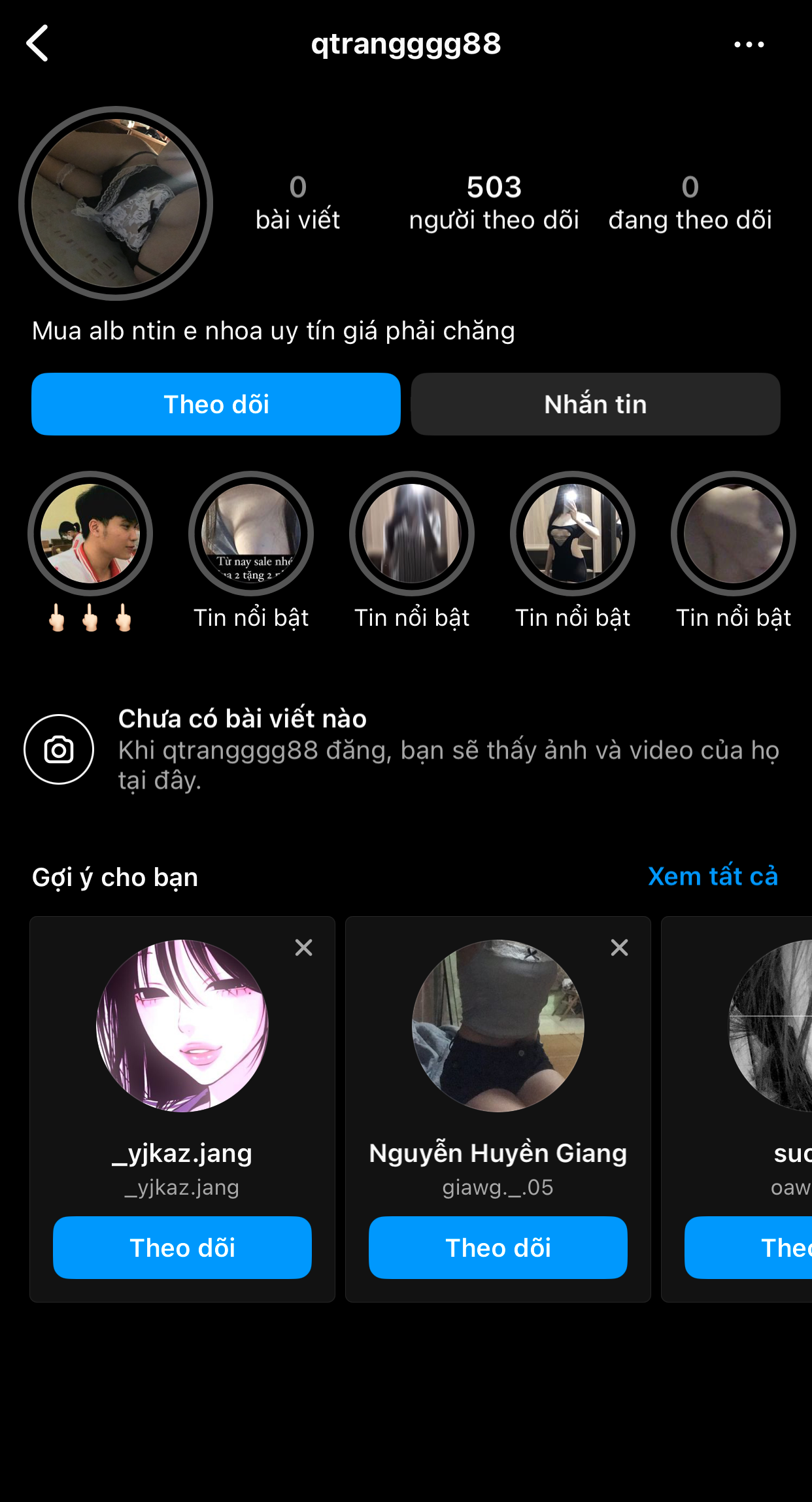Follow Nguyễn Huyền Giang from suggestions
The image size is (812, 1502).
(498, 1248)
